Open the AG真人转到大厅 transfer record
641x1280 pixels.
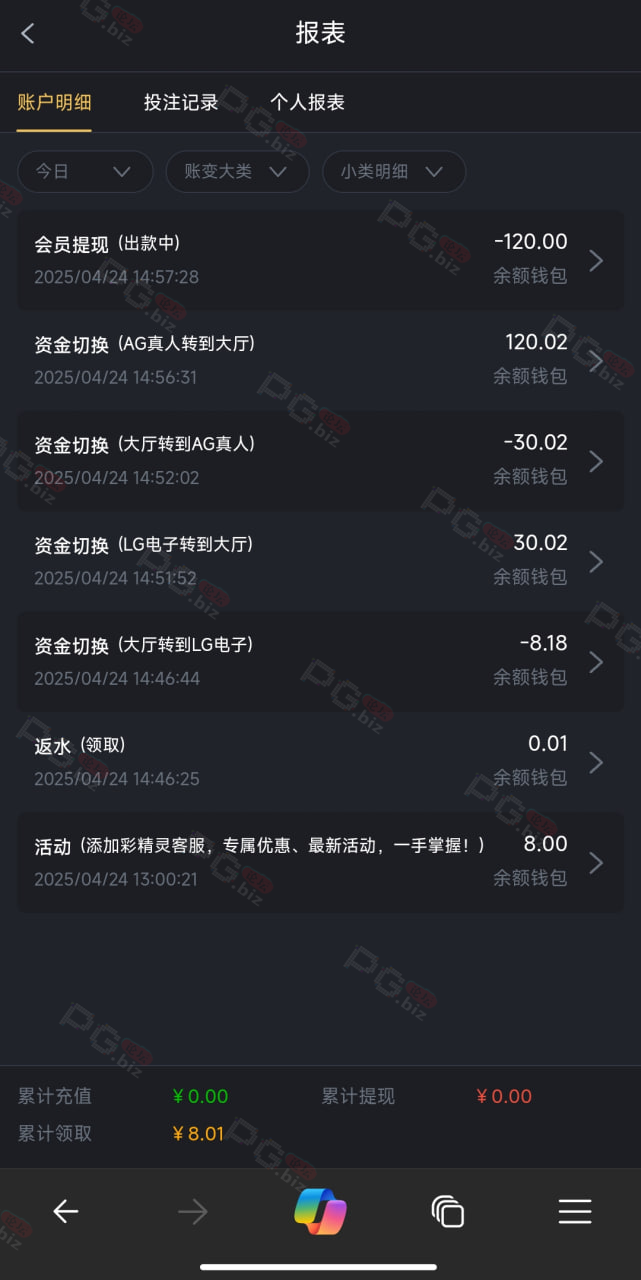tap(320, 360)
